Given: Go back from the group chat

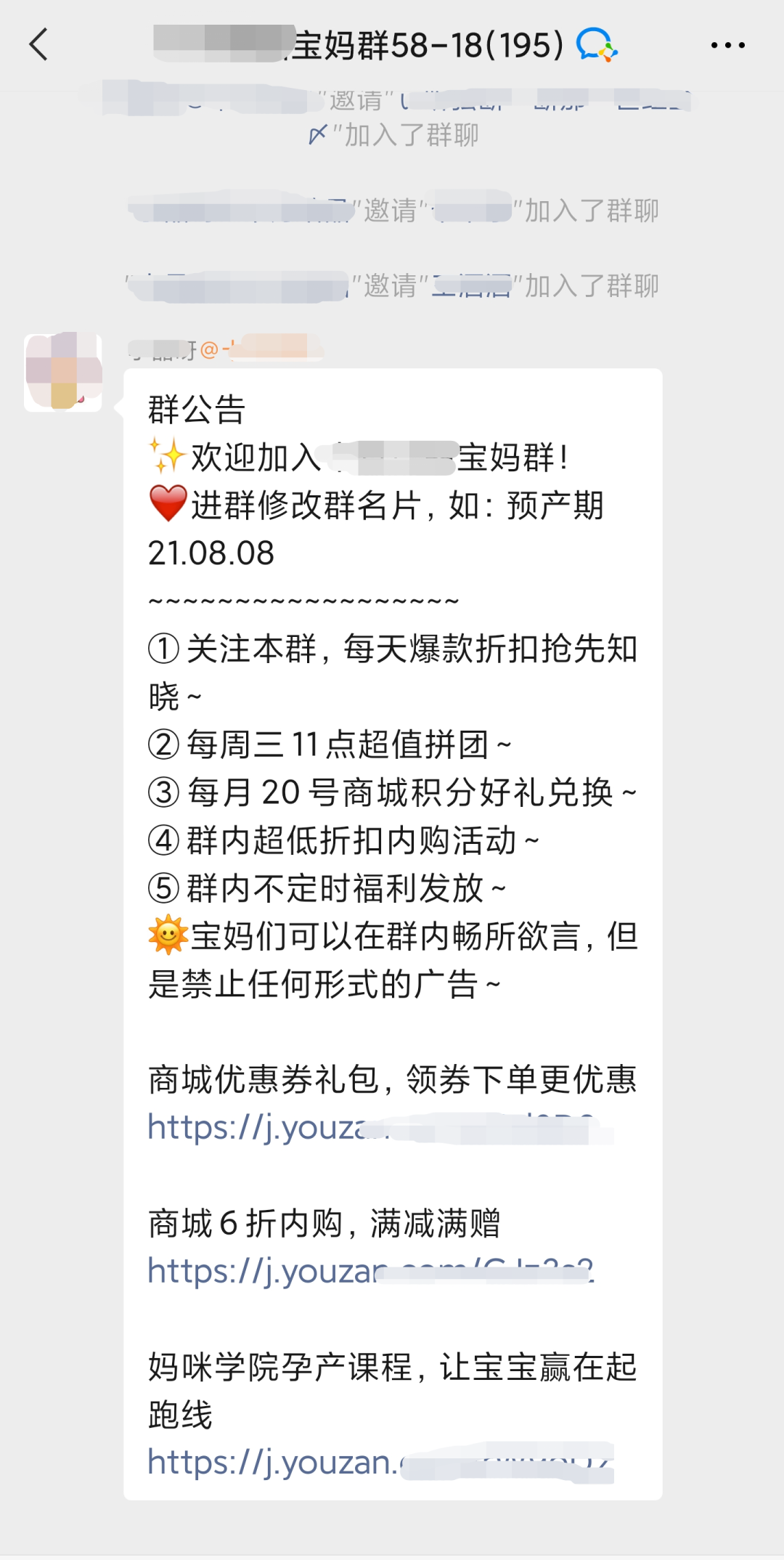Looking at the screenshot, I should click(x=39, y=45).
